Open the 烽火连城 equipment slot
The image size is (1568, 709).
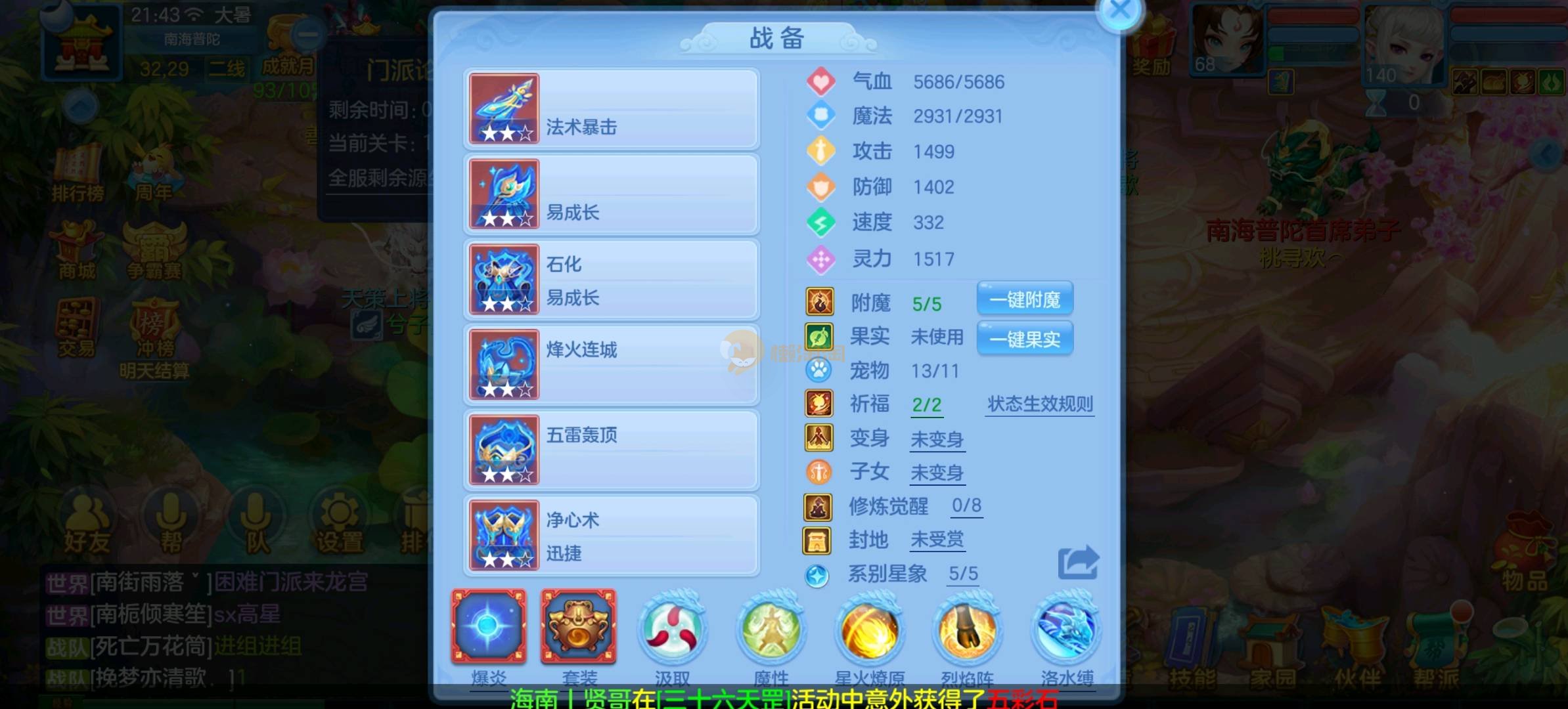(x=612, y=364)
